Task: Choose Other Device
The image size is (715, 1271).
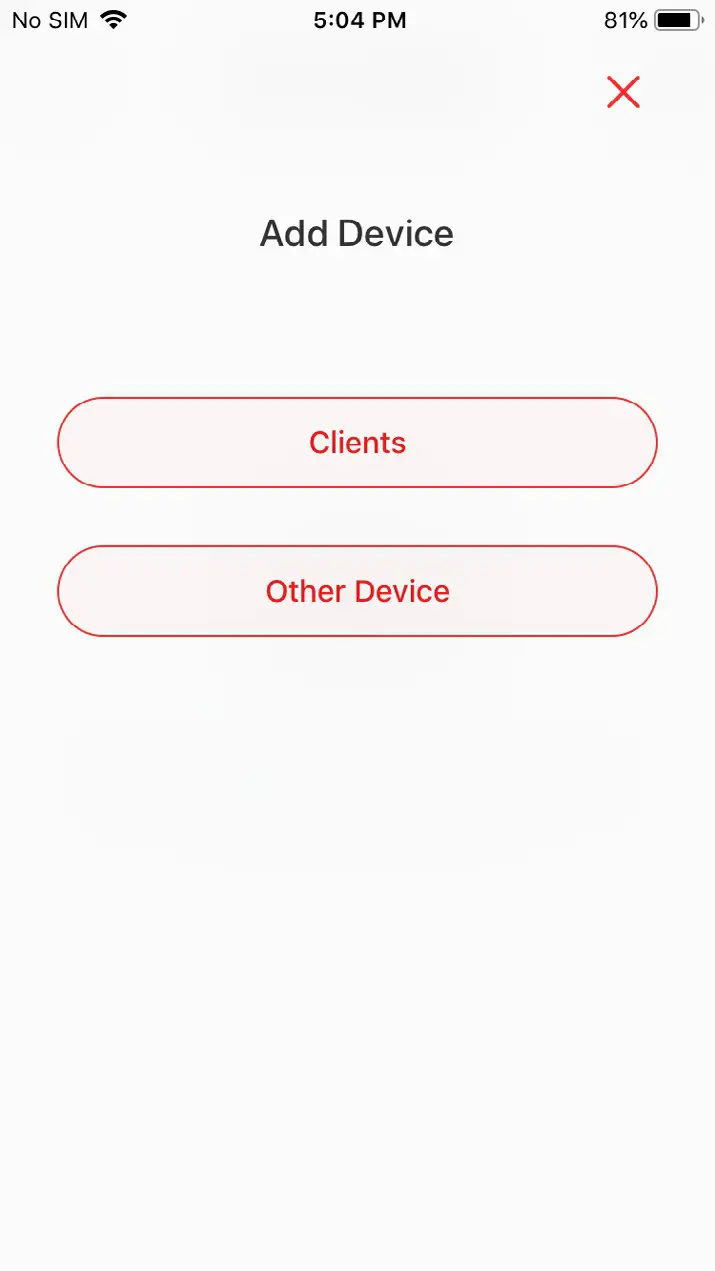Action: click(357, 591)
